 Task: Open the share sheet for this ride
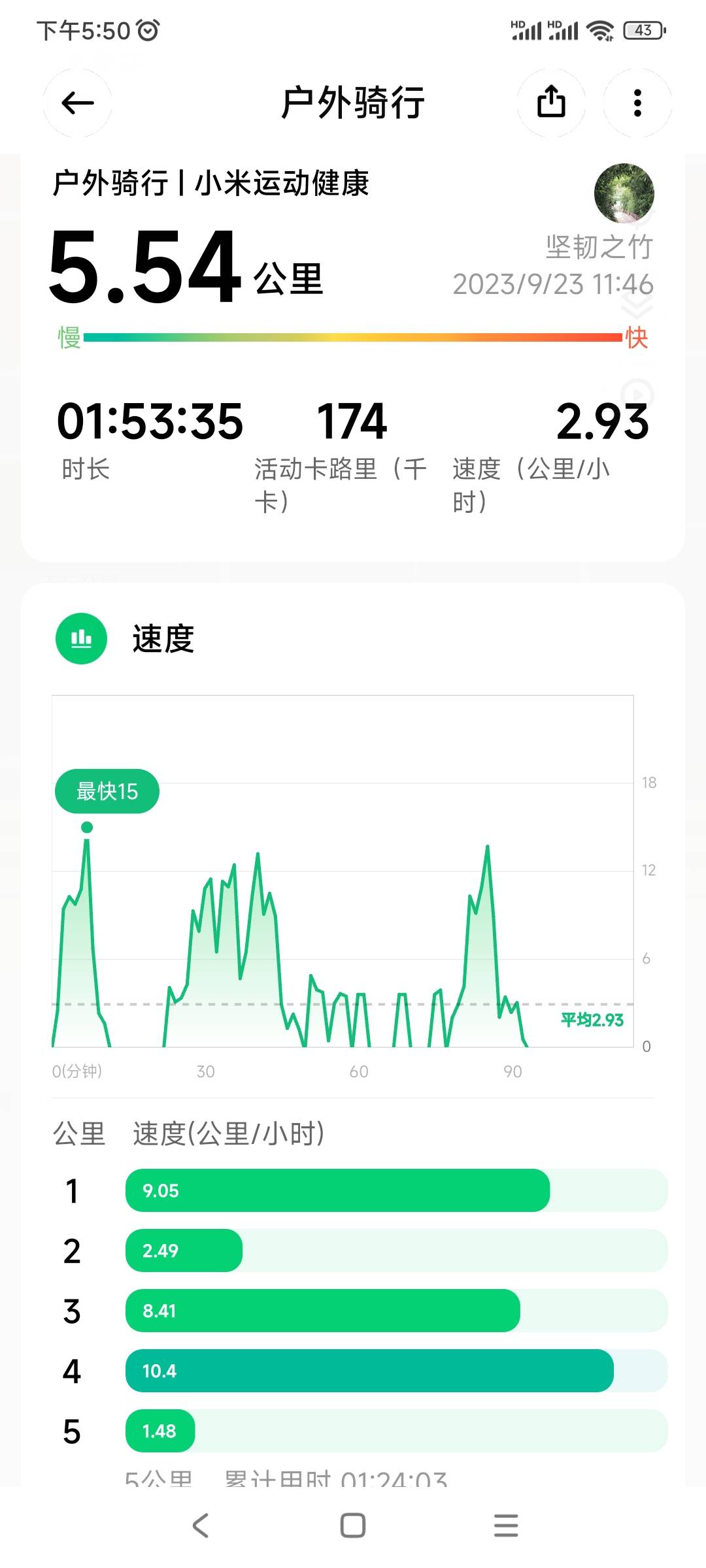click(552, 103)
